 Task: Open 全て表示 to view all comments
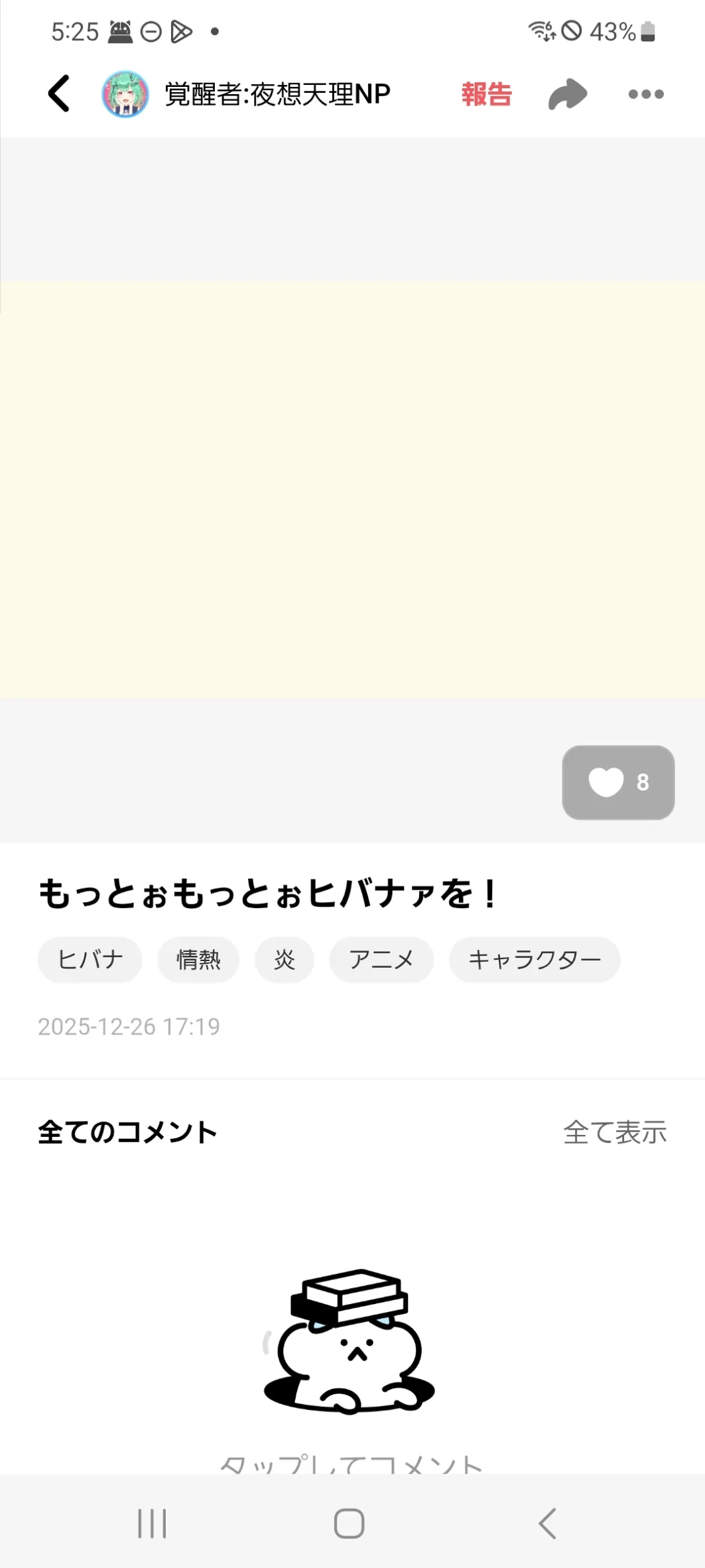click(615, 1132)
